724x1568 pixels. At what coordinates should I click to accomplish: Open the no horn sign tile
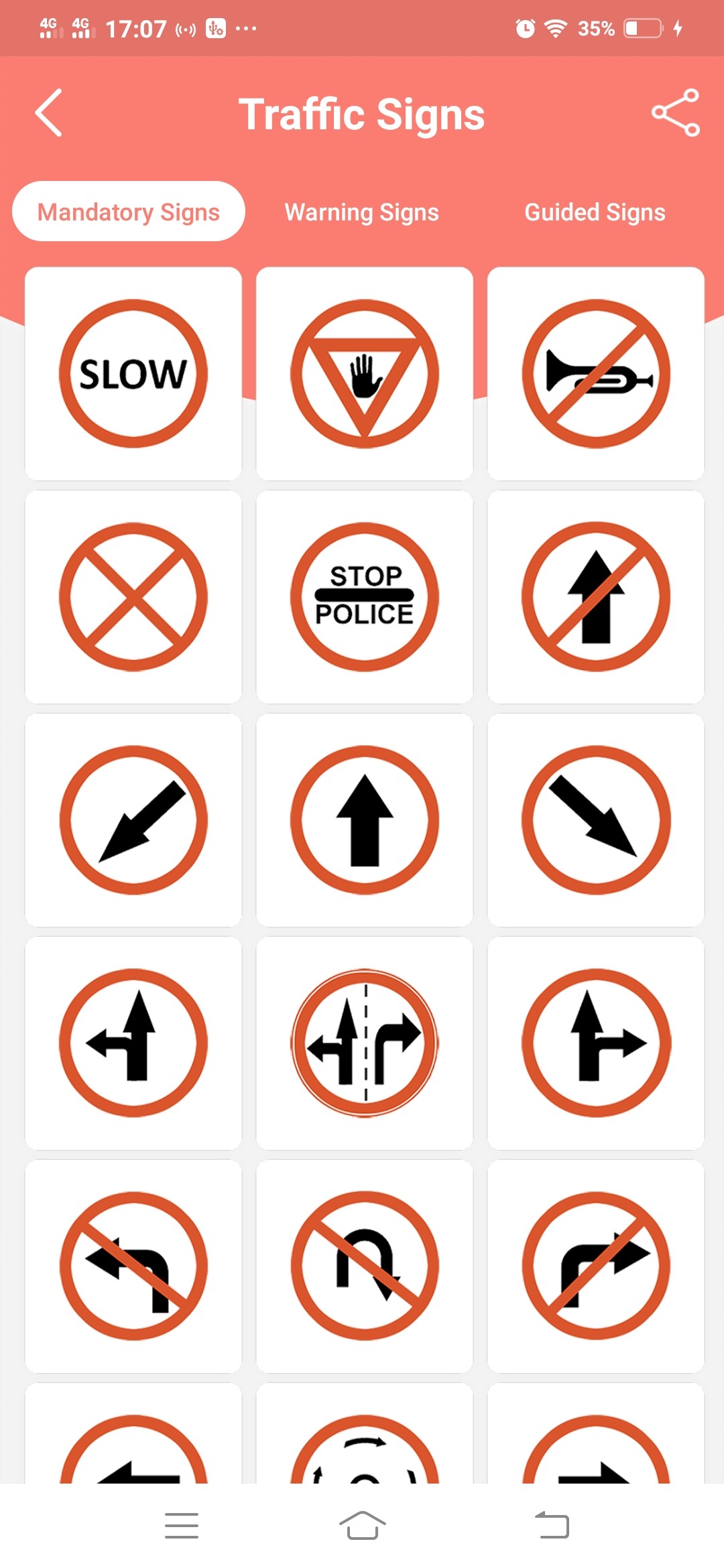(595, 373)
